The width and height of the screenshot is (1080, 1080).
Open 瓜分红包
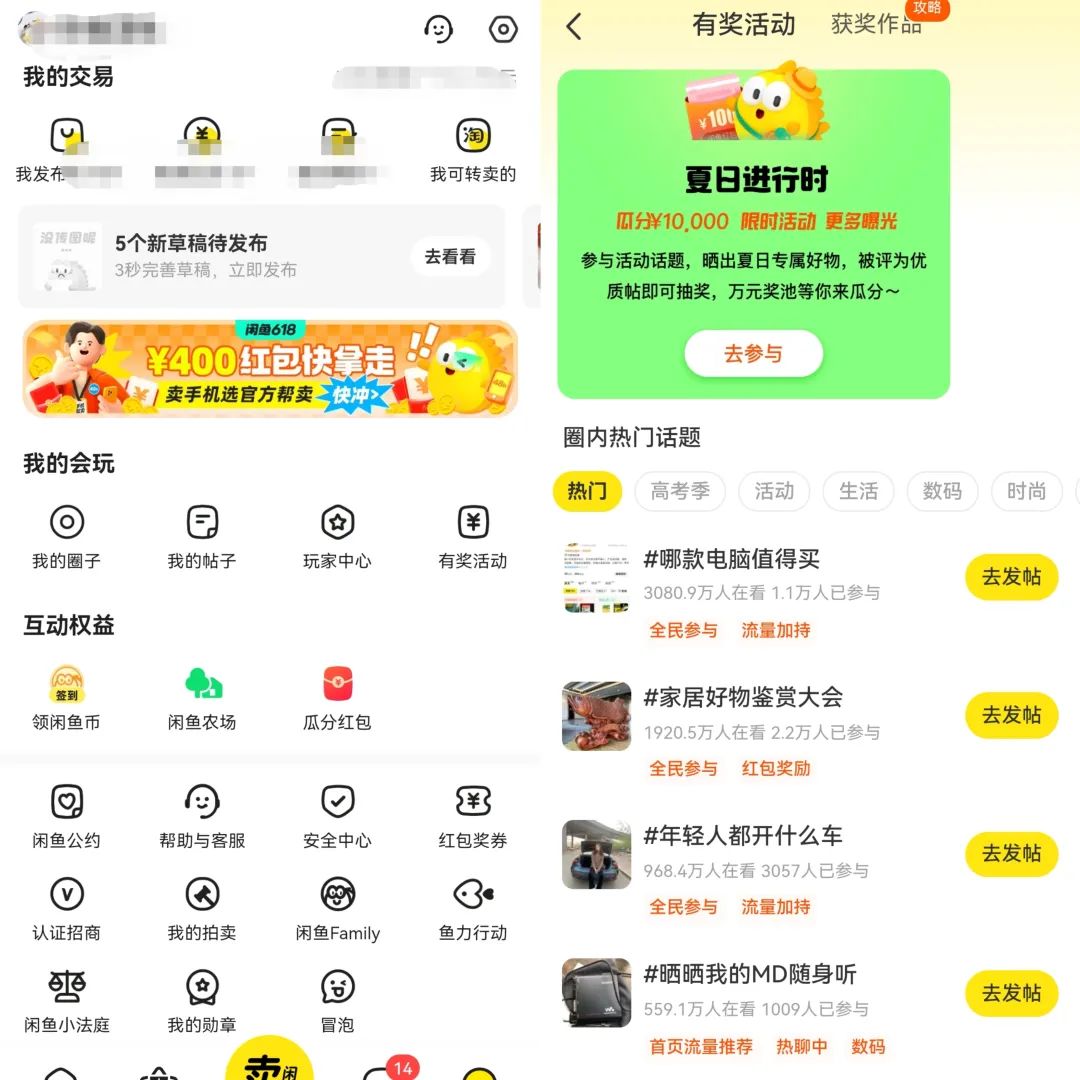coord(337,698)
